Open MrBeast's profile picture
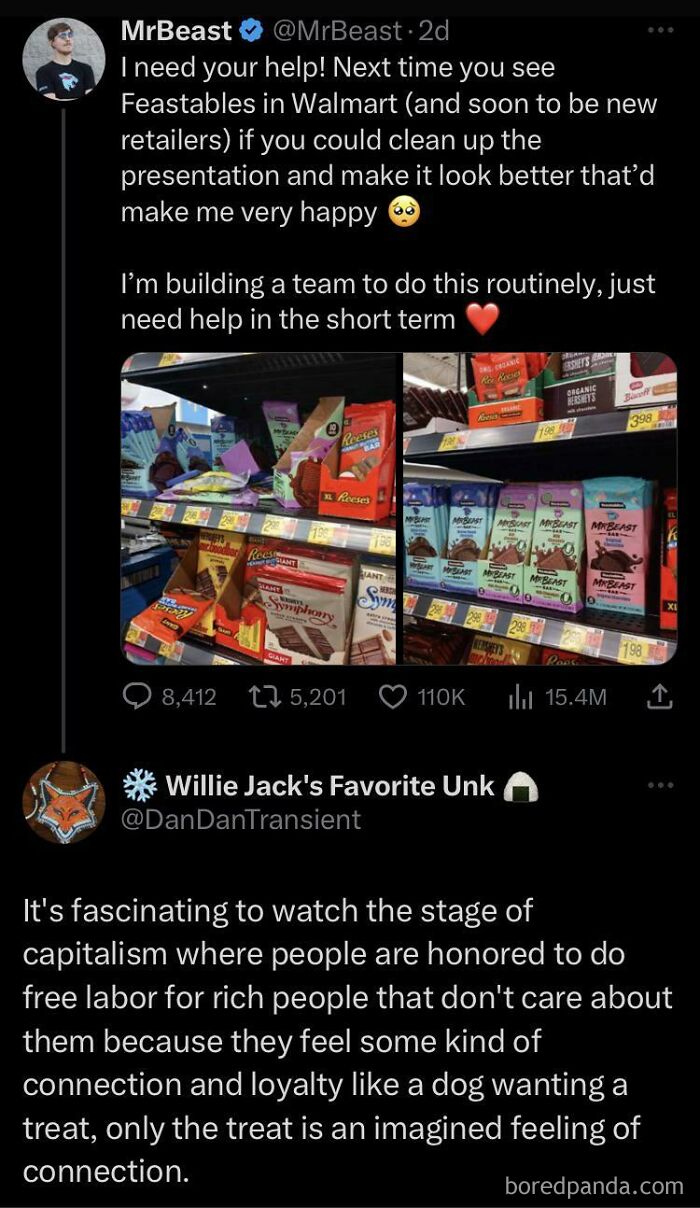This screenshot has height=1208, width=700. click(x=64, y=59)
